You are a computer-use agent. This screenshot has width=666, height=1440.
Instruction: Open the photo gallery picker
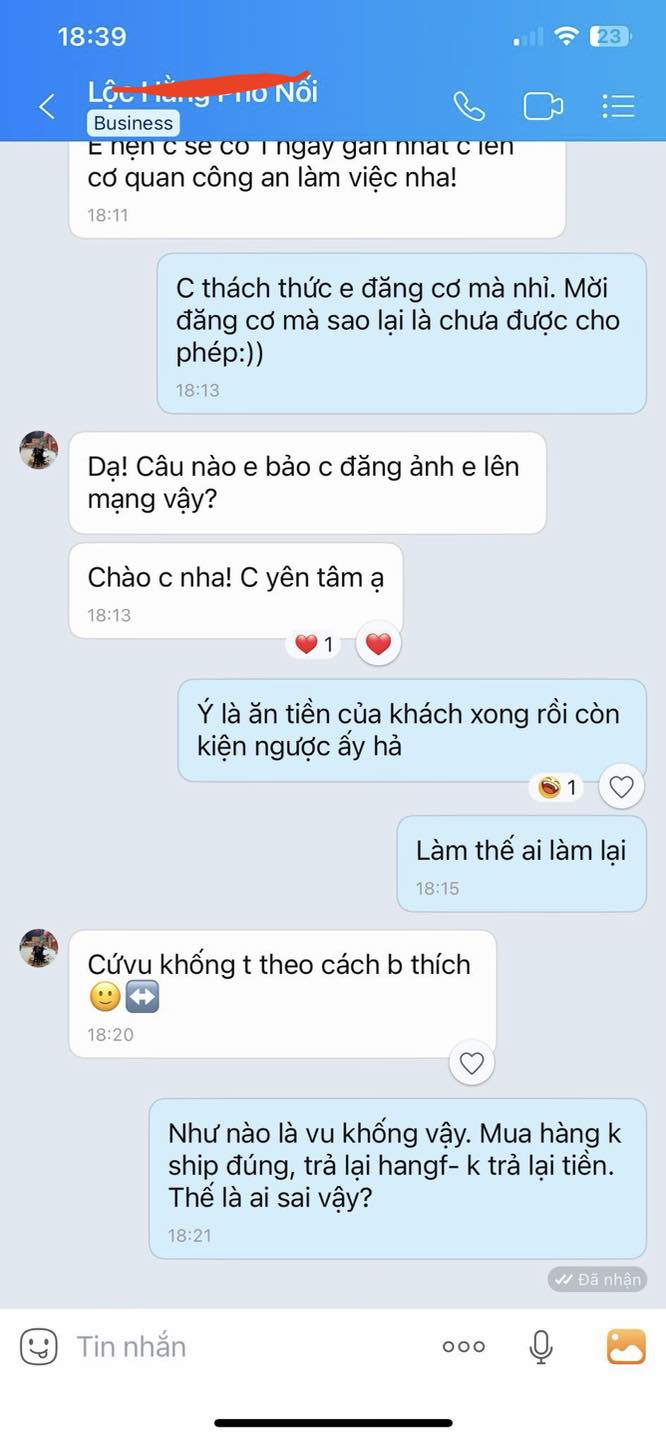tap(626, 1346)
